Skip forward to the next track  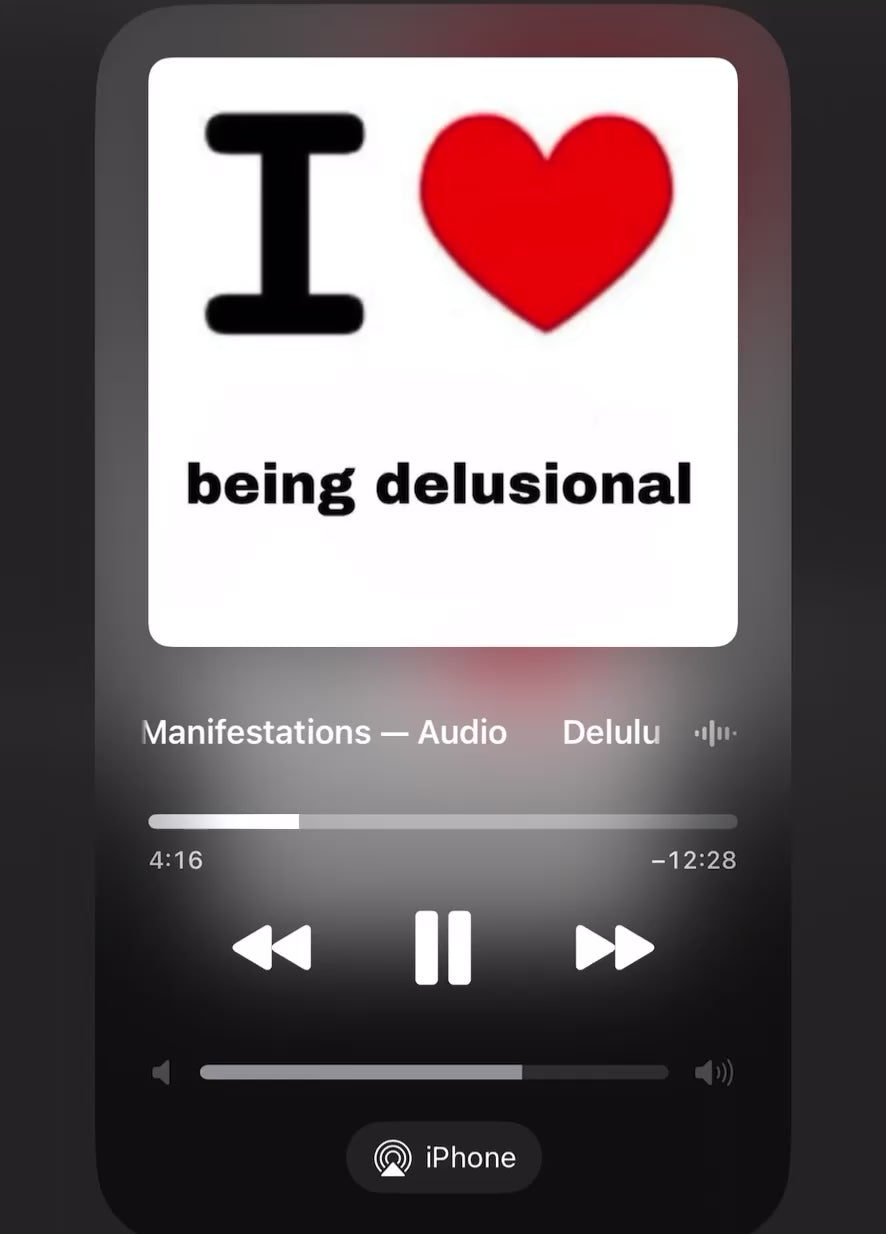pyautogui.click(x=614, y=947)
